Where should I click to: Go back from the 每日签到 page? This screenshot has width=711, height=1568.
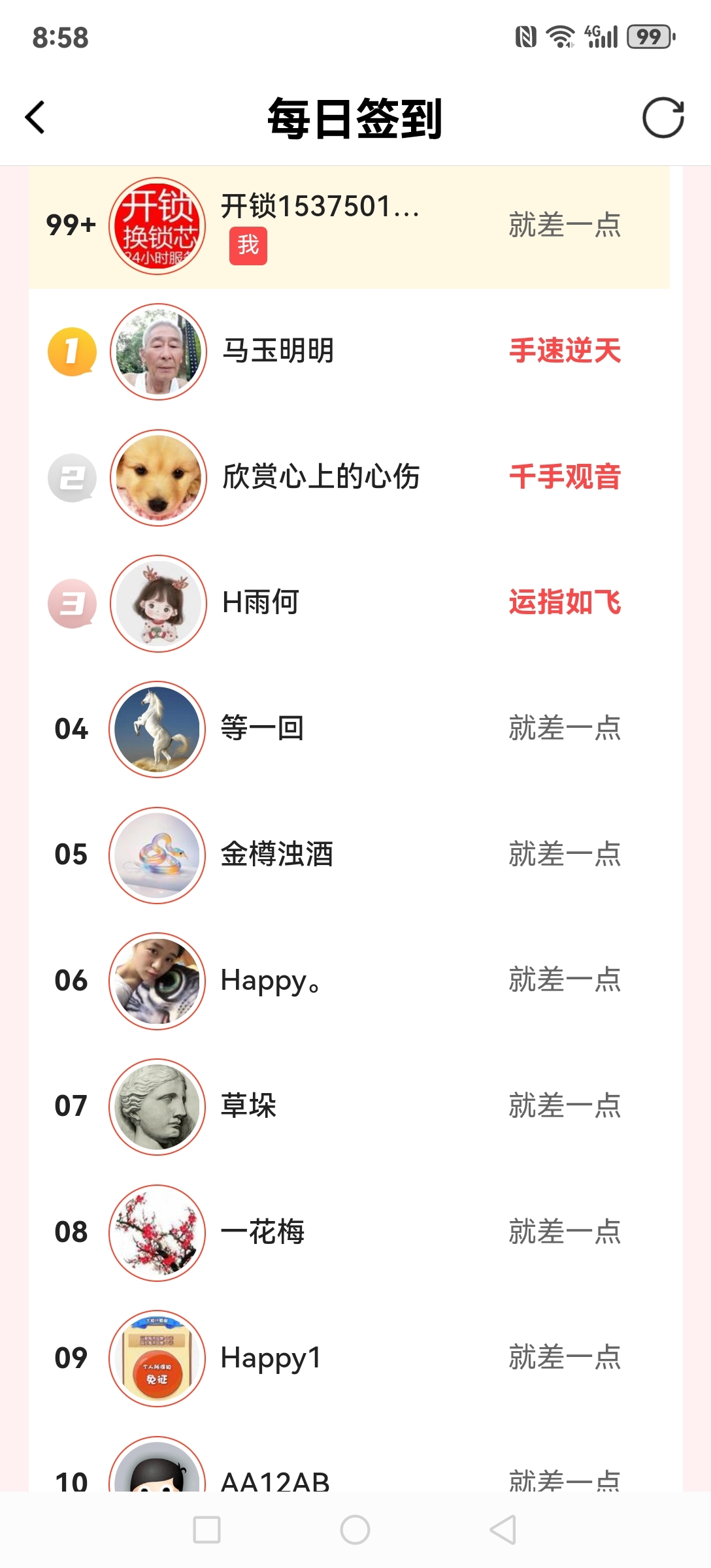coord(35,118)
